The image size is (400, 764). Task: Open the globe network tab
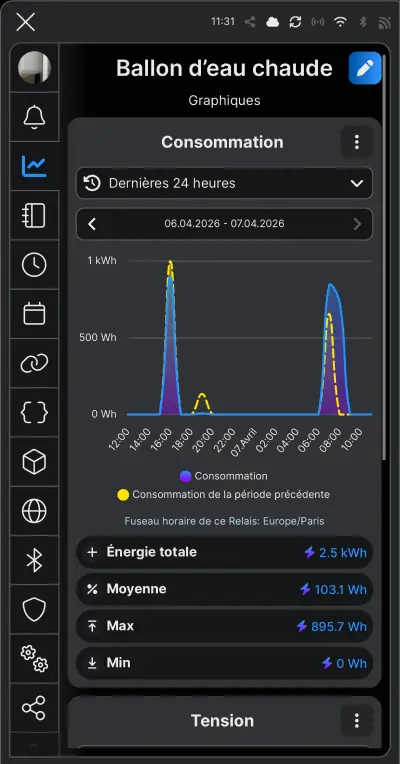coord(34,511)
